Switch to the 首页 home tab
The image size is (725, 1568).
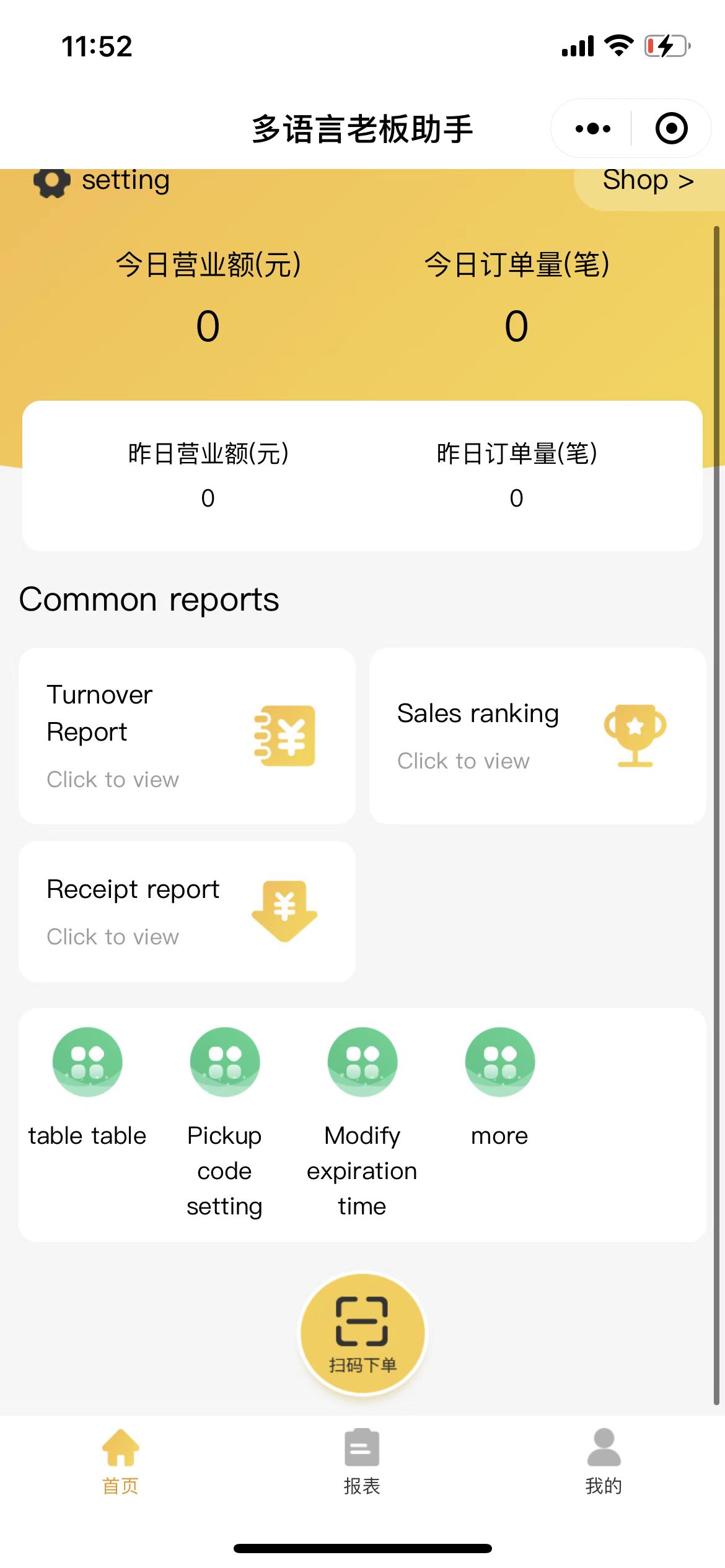pyautogui.click(x=121, y=1462)
